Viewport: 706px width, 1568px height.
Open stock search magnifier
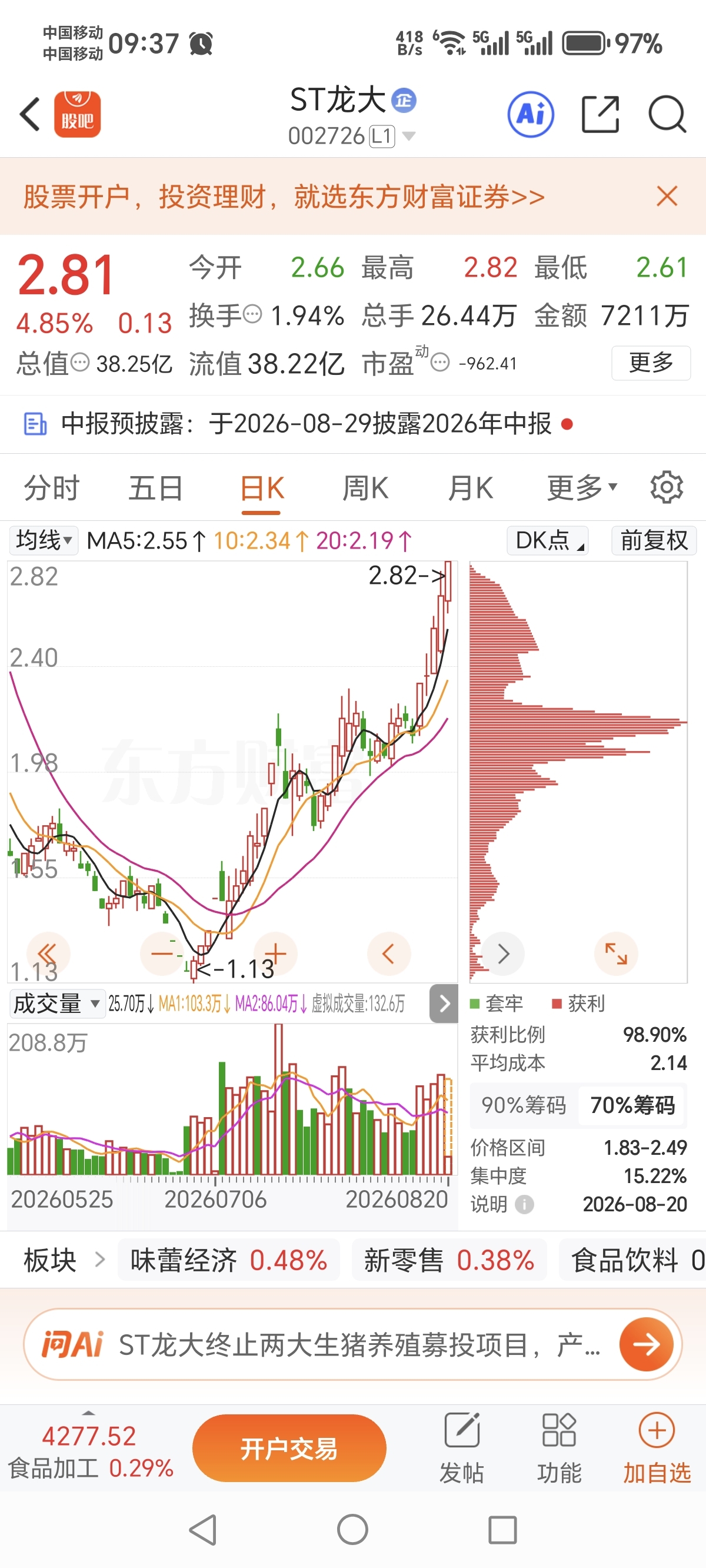pyautogui.click(x=667, y=114)
